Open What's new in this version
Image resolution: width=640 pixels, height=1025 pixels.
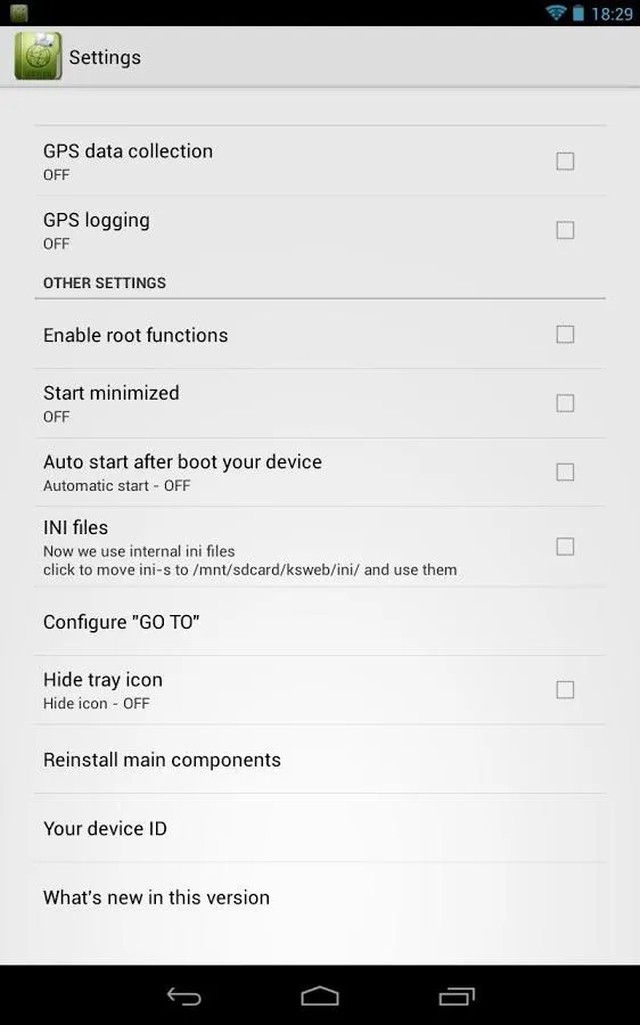pos(156,898)
